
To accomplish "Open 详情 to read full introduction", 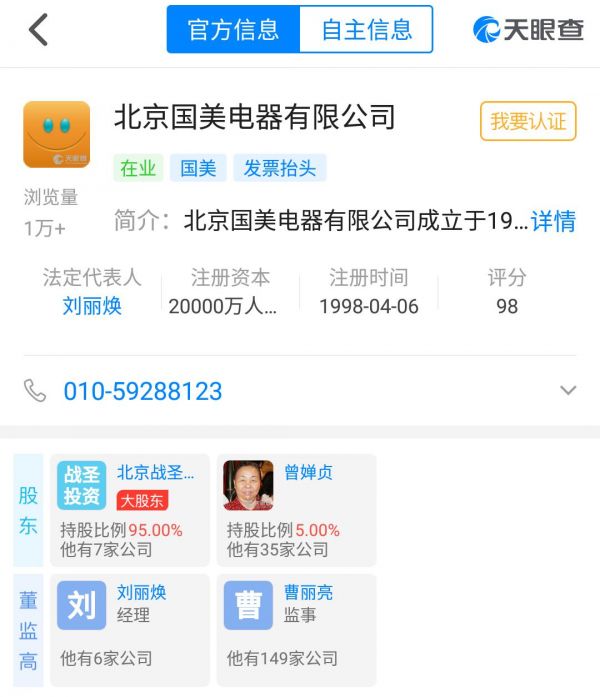I will pos(553,221).
